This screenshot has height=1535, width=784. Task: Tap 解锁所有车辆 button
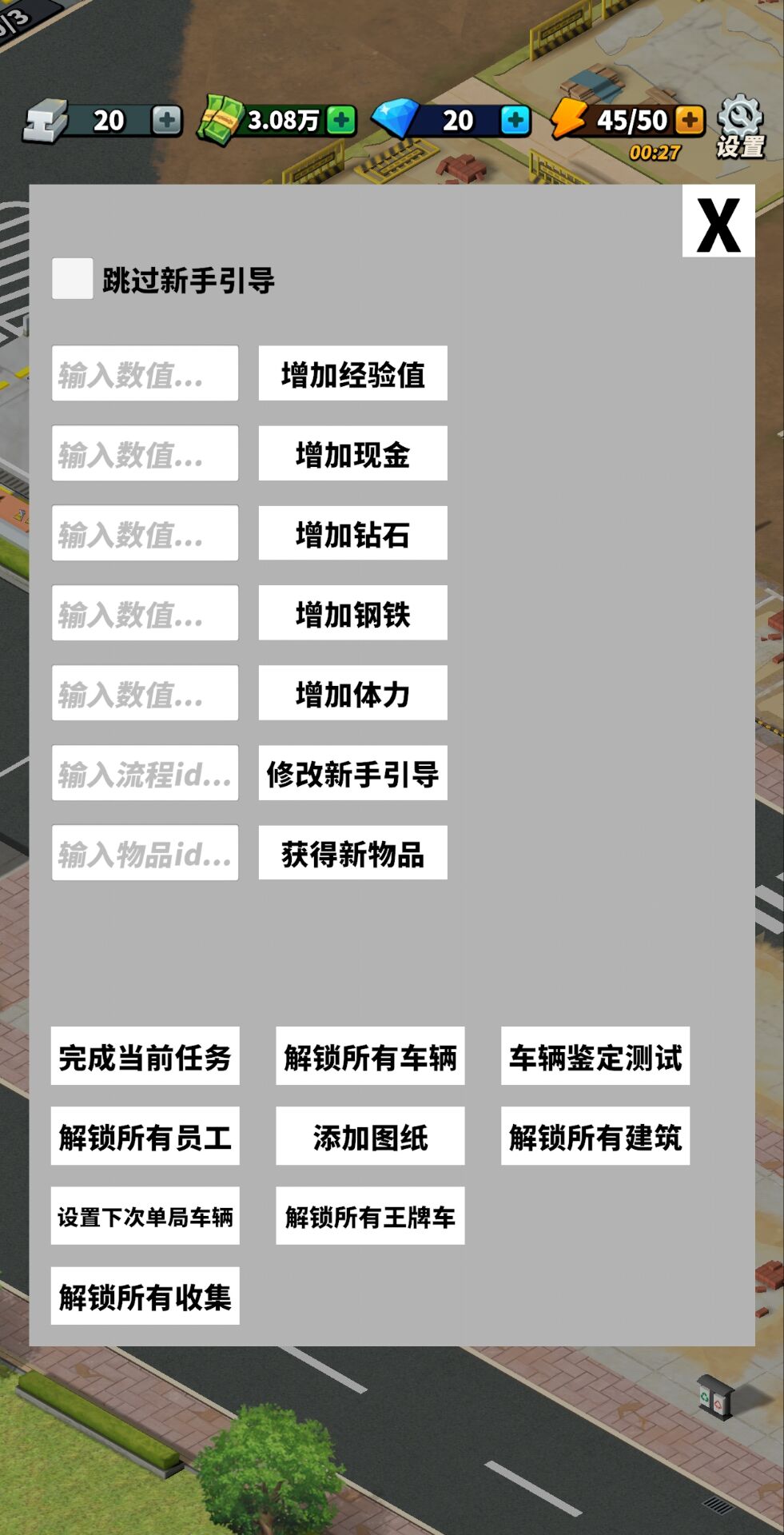pyautogui.click(x=370, y=1056)
